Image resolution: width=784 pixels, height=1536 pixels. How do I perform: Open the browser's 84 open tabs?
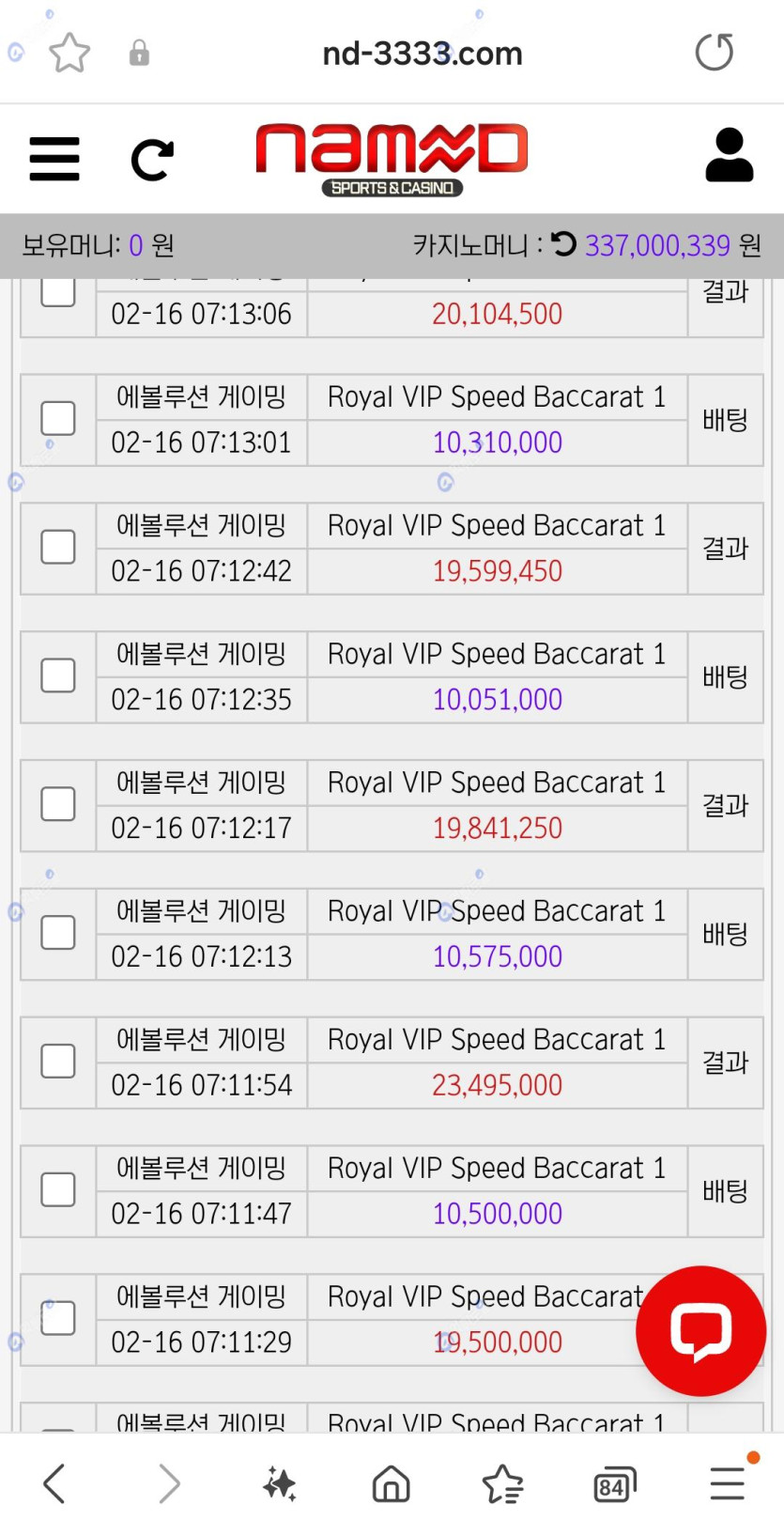click(614, 1484)
